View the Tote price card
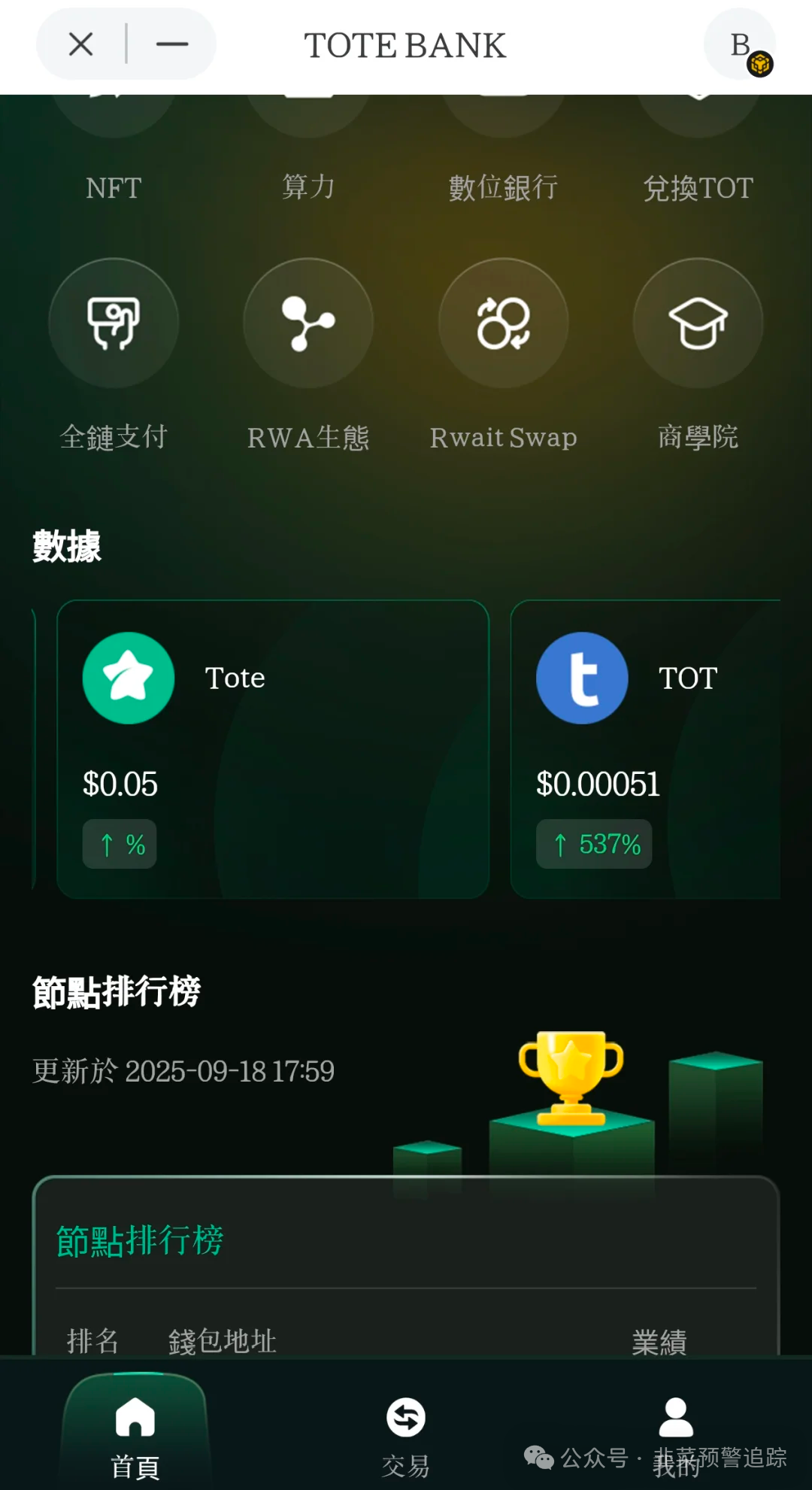Screen dimensions: 812x1490 [273, 748]
